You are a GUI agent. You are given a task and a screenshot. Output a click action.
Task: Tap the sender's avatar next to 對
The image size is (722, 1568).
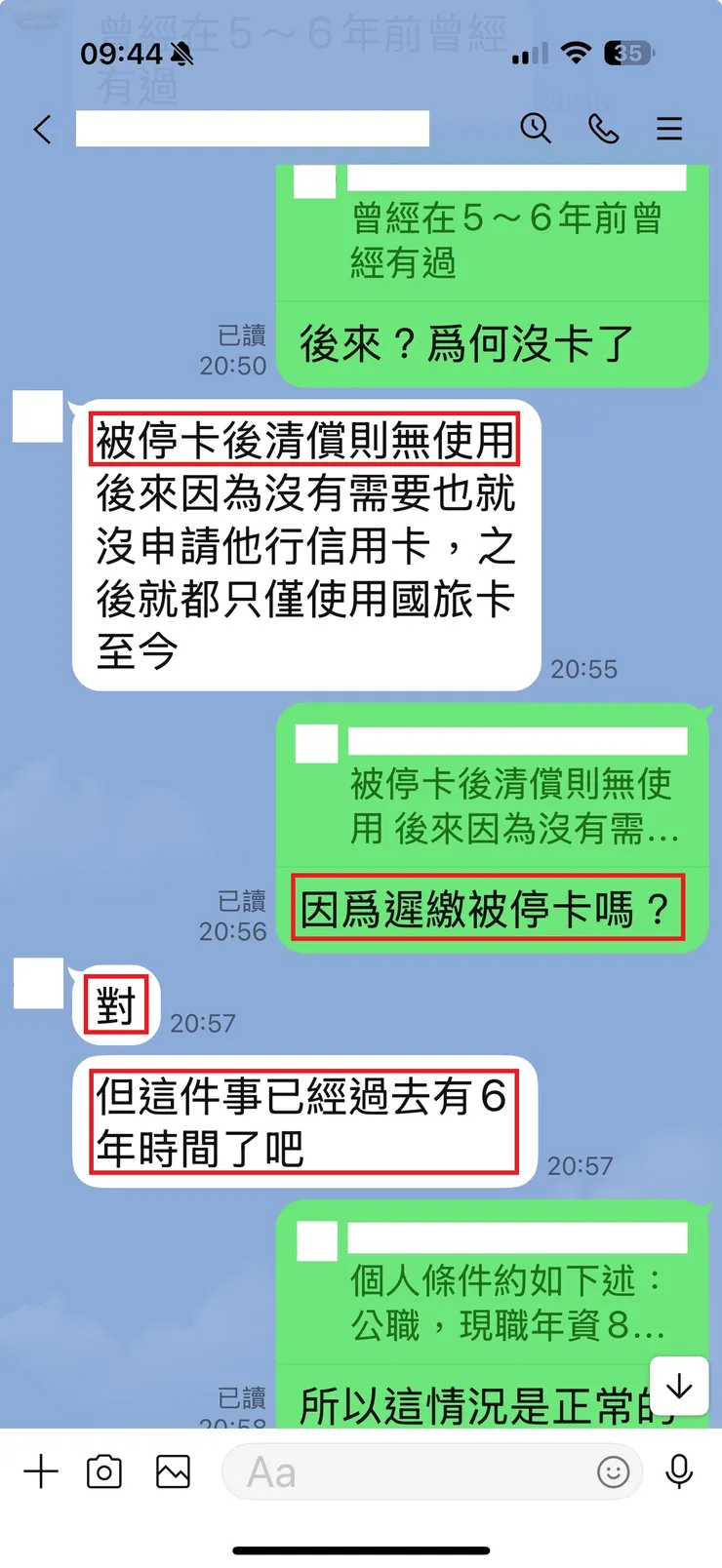(x=37, y=985)
